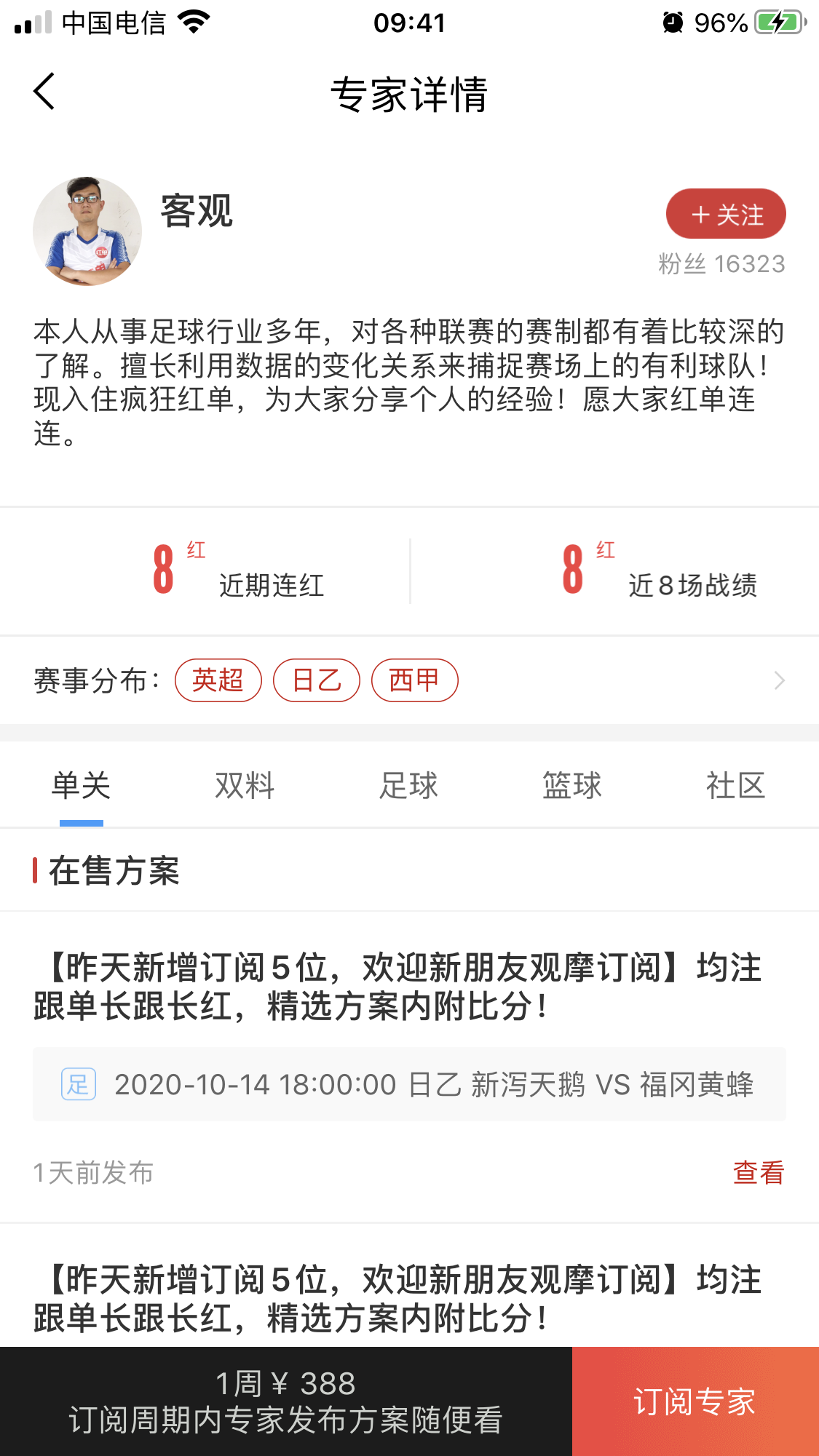Select the 西甲 league chip
Screen dimensions: 819x1456
click(x=414, y=680)
